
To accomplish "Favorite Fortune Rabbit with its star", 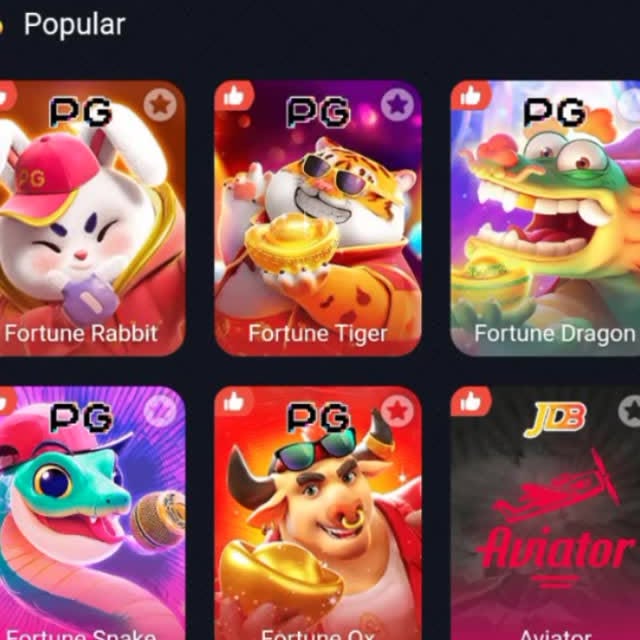I will 160,103.
